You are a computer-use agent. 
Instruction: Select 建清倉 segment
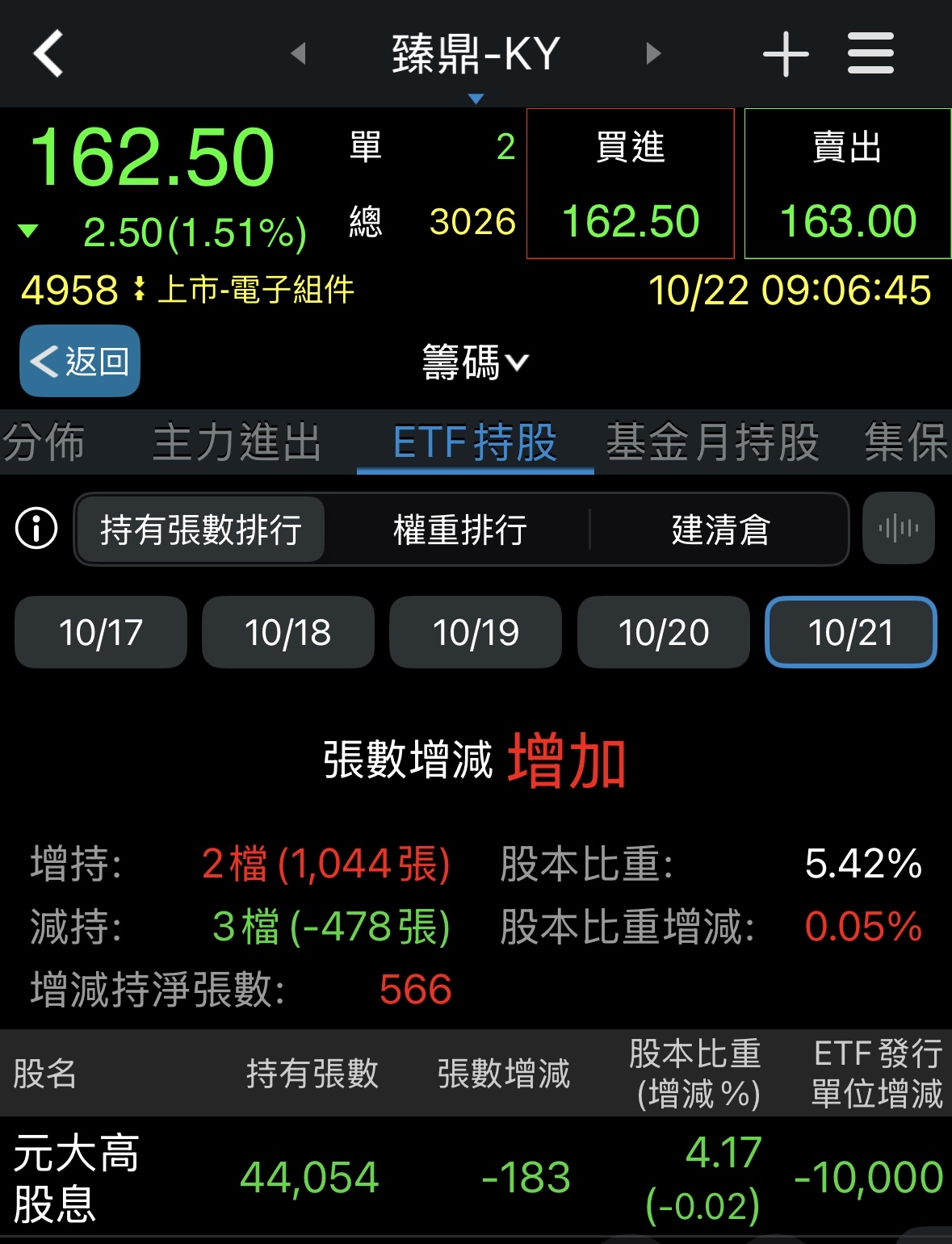[720, 530]
